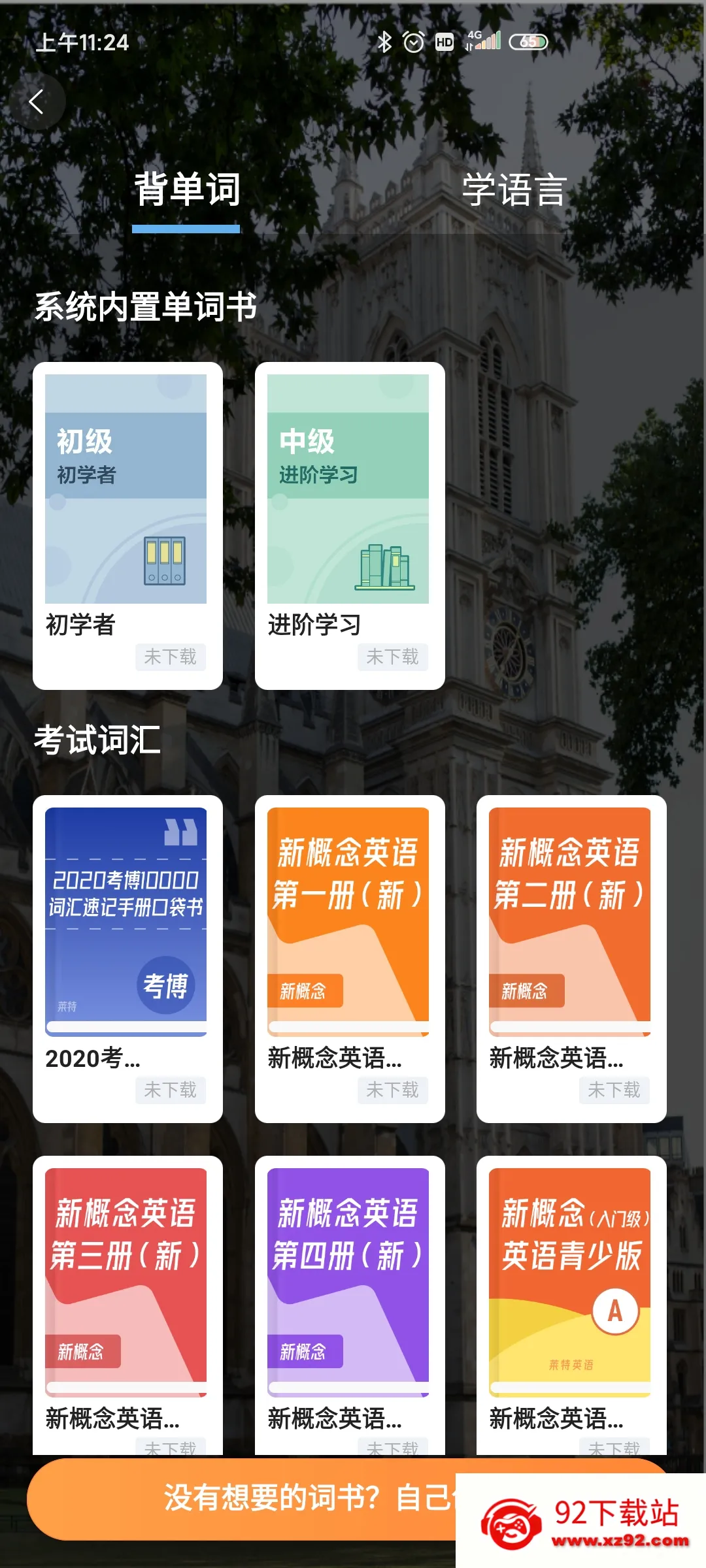Viewport: 706px width, 1568px height.
Task: Open 新概念英语 第二册（新） book
Action: click(x=571, y=959)
